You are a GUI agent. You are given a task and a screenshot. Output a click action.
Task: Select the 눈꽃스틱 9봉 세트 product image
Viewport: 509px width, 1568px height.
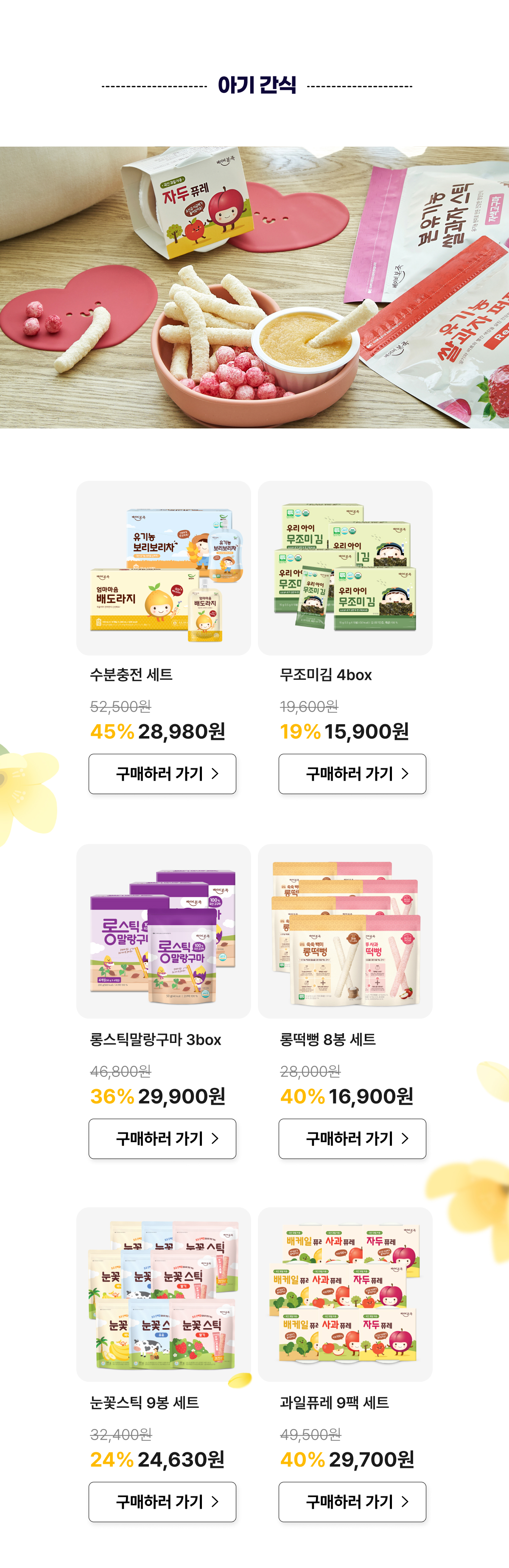click(163, 1294)
